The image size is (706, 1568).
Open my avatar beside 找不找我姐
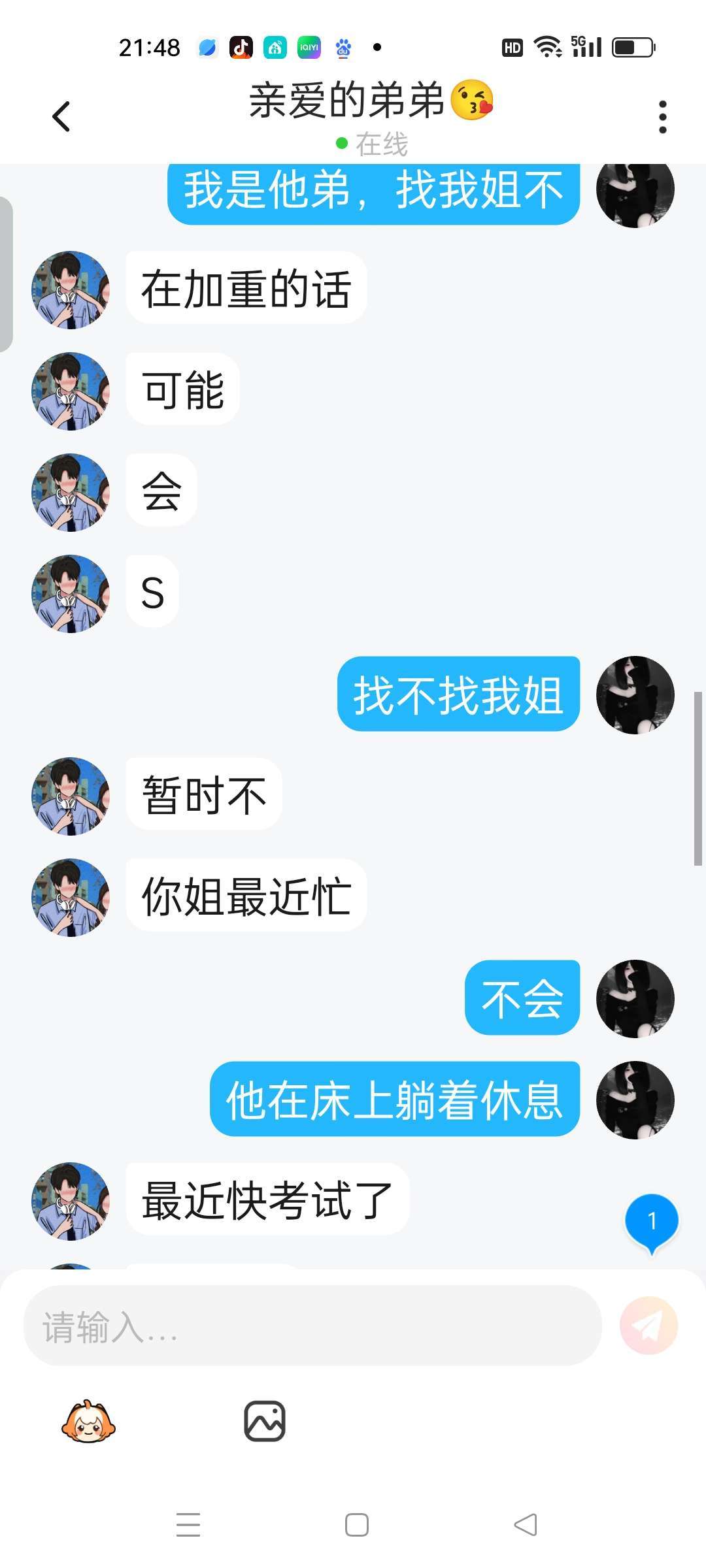[635, 694]
